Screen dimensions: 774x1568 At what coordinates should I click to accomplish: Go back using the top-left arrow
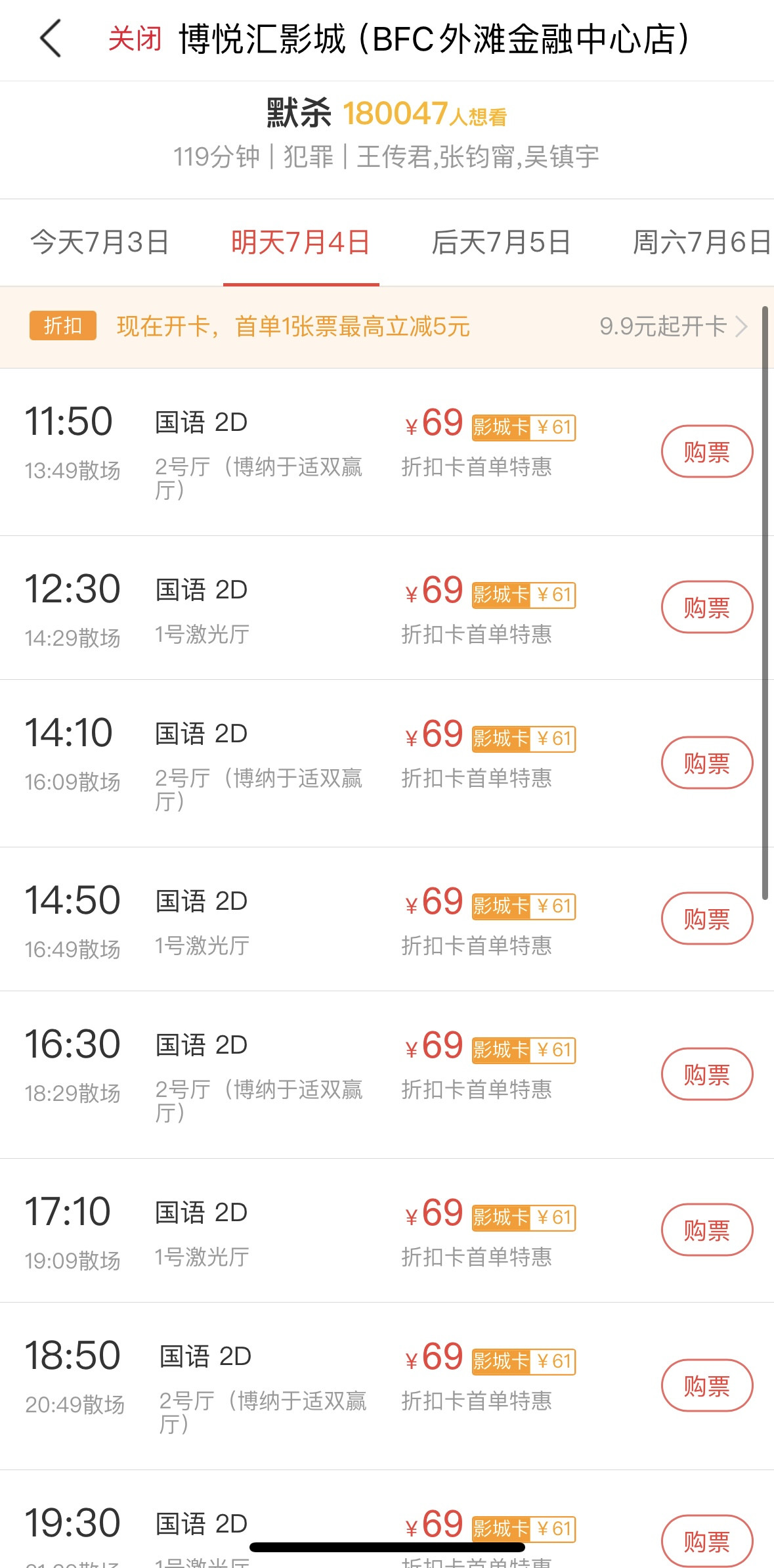51,39
